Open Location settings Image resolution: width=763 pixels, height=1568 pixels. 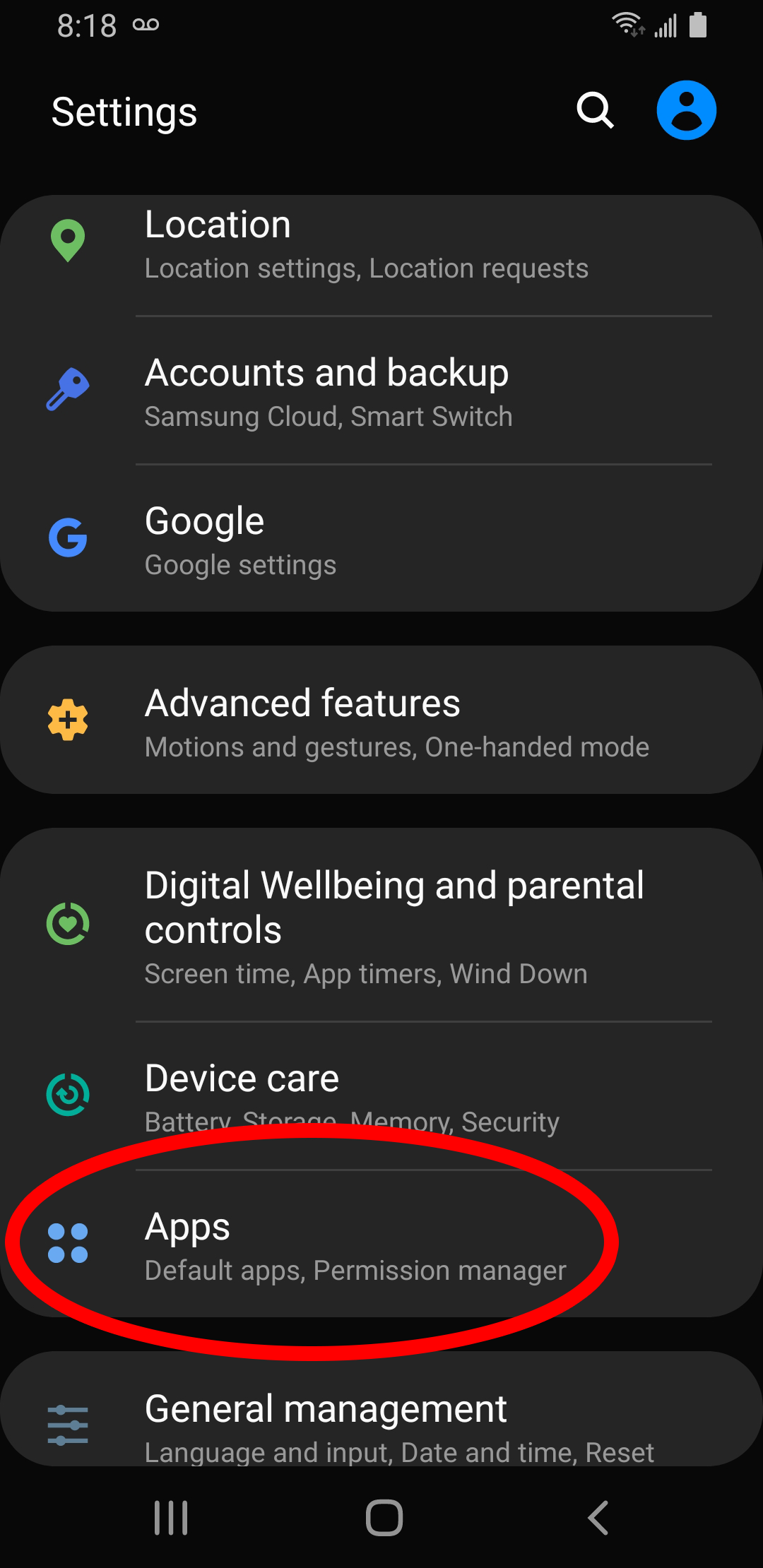click(381, 246)
